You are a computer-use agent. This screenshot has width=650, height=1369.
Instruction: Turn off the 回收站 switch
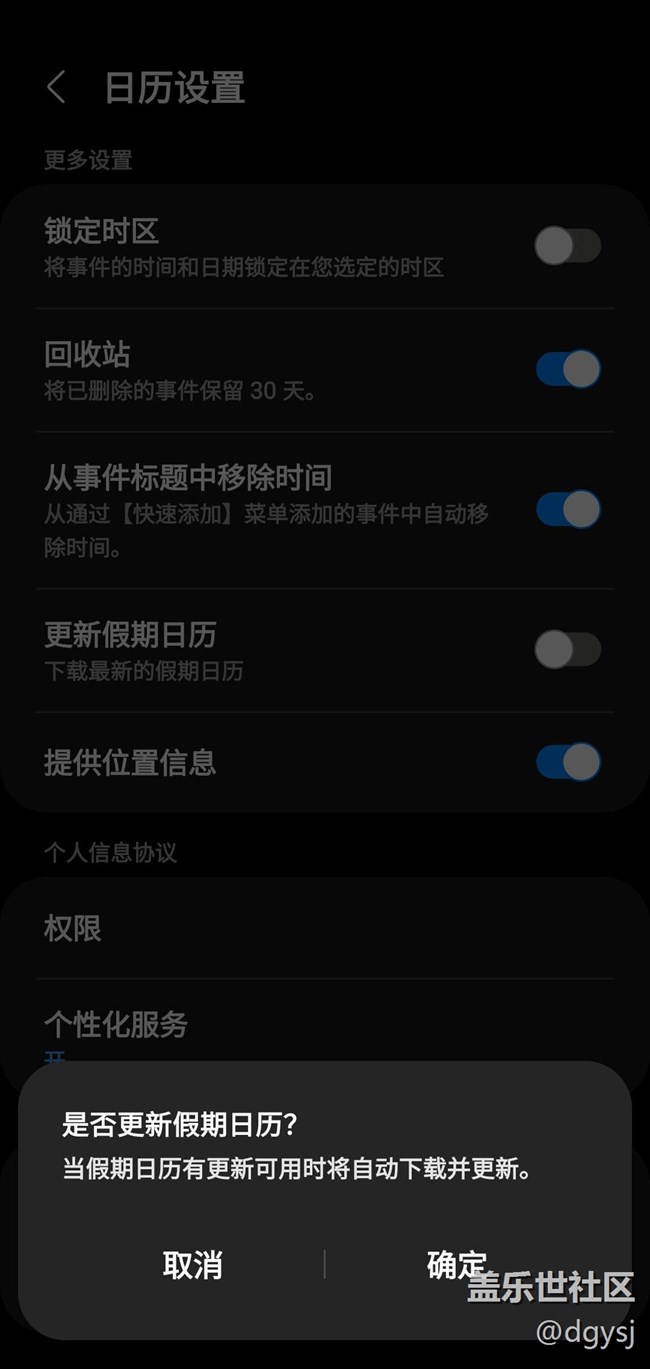coord(567,369)
